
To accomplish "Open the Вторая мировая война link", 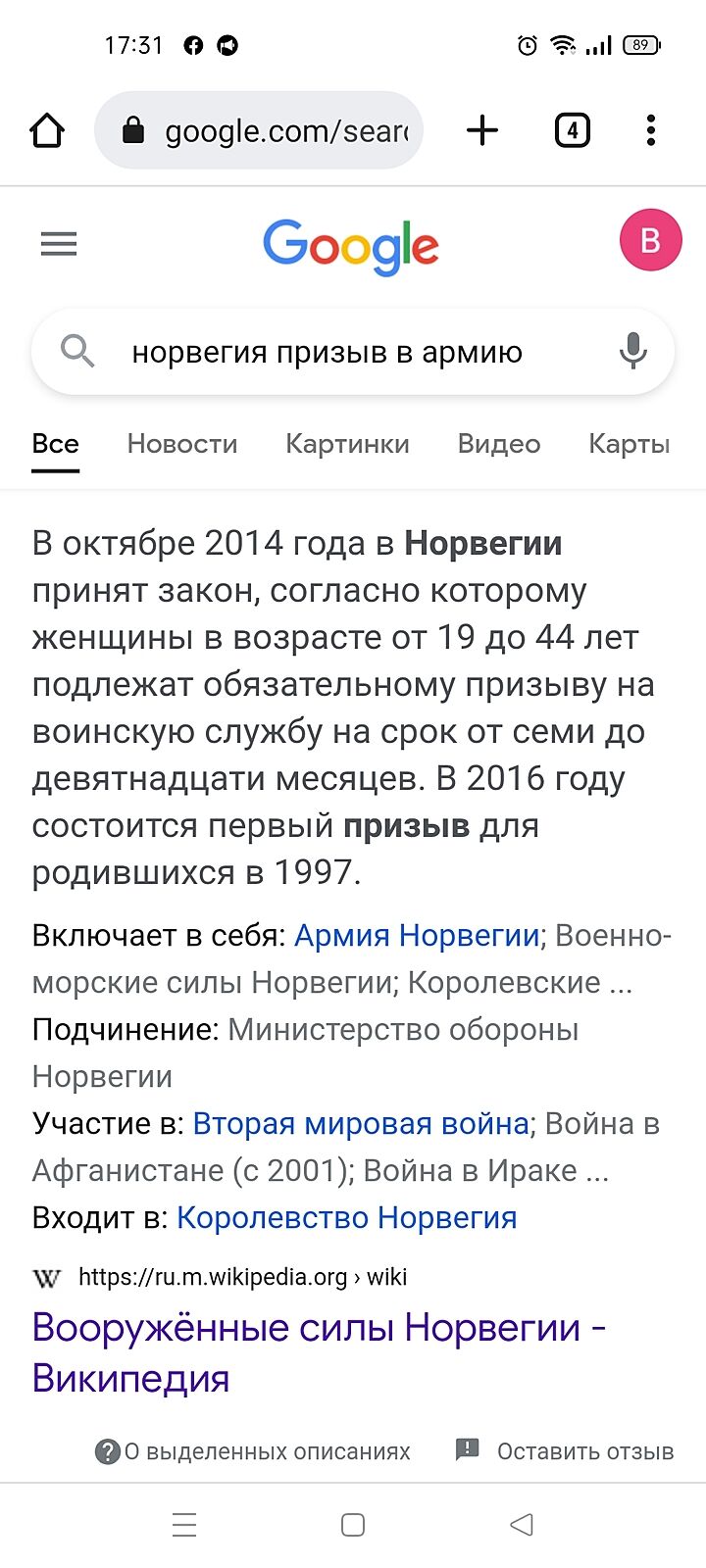I will 361,1123.
